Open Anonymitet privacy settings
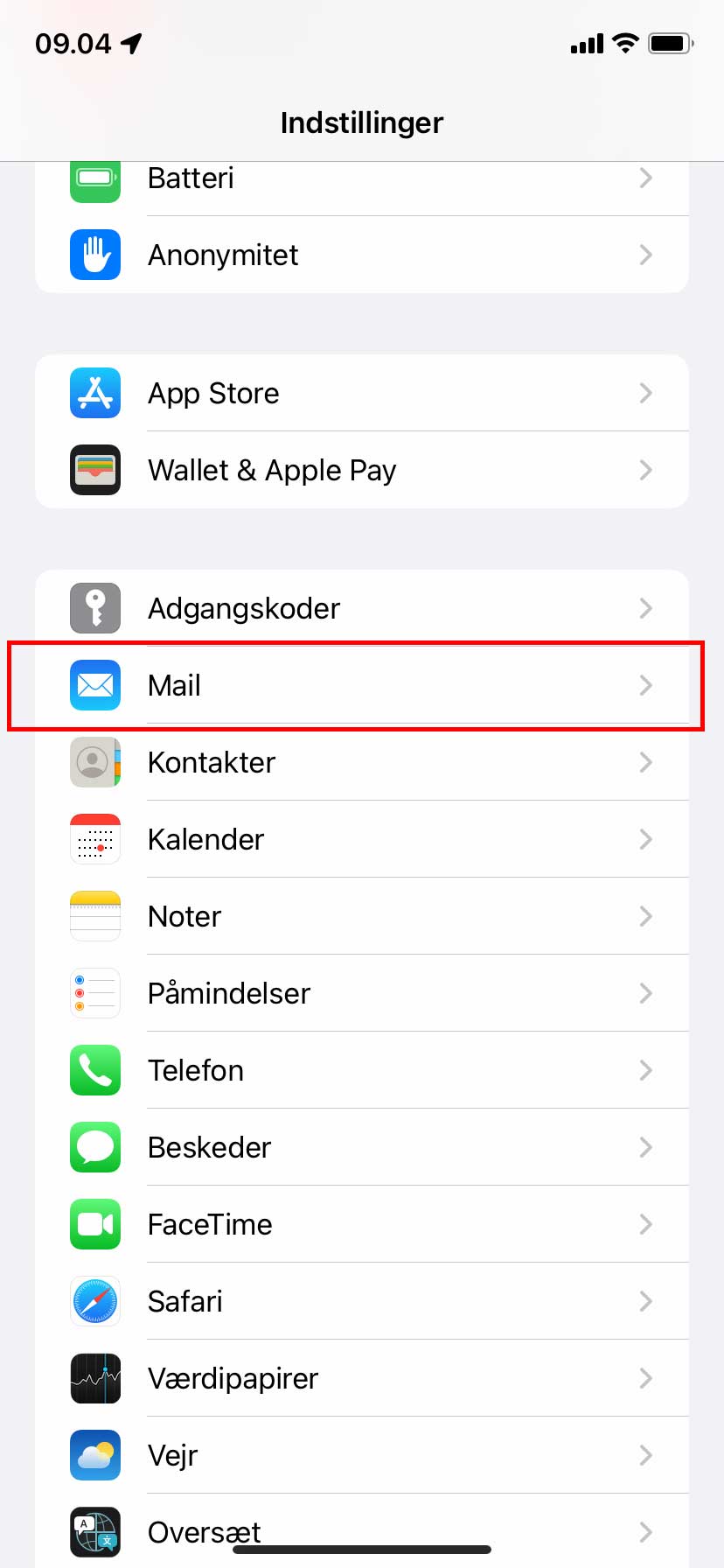 point(362,255)
